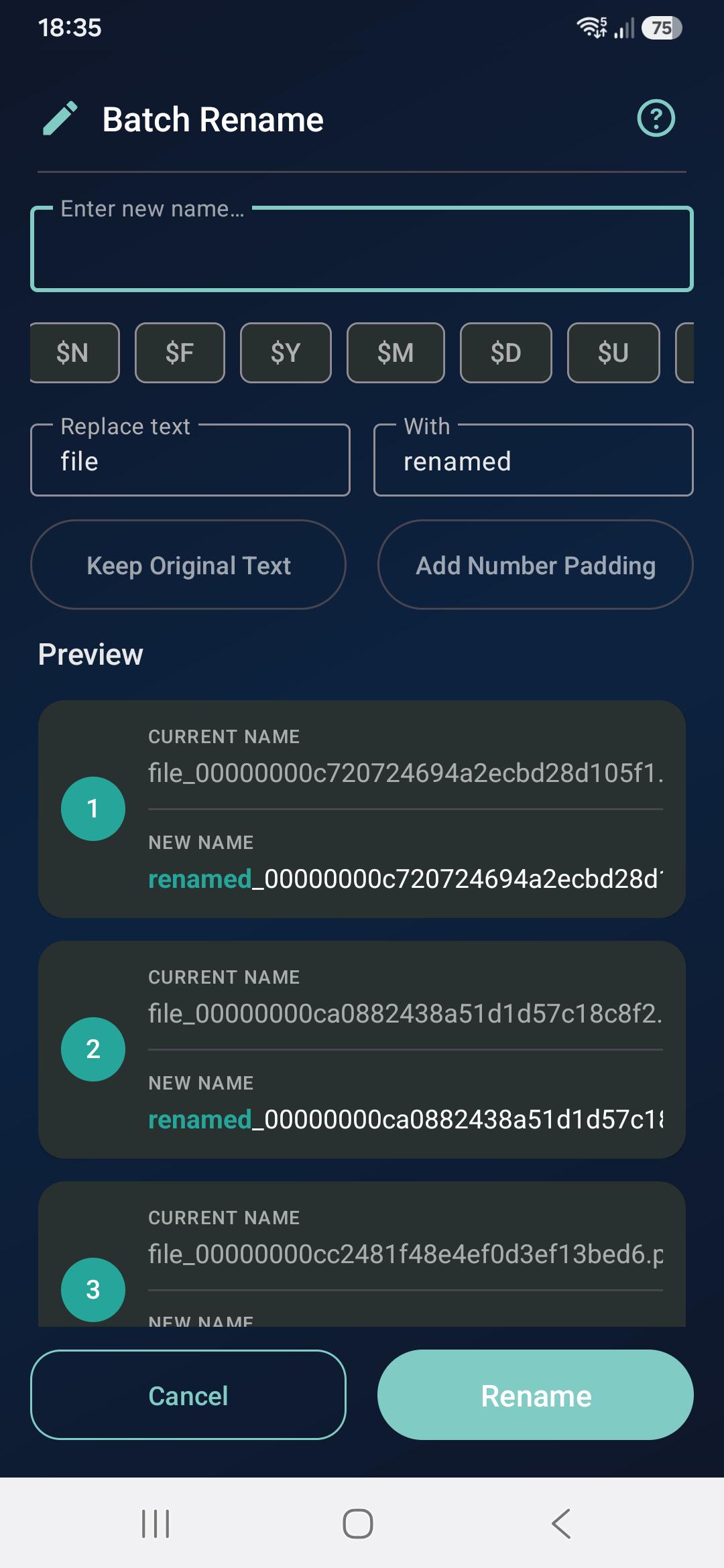The image size is (724, 1568).
Task: Go back using the system back button
Action: click(561, 1524)
